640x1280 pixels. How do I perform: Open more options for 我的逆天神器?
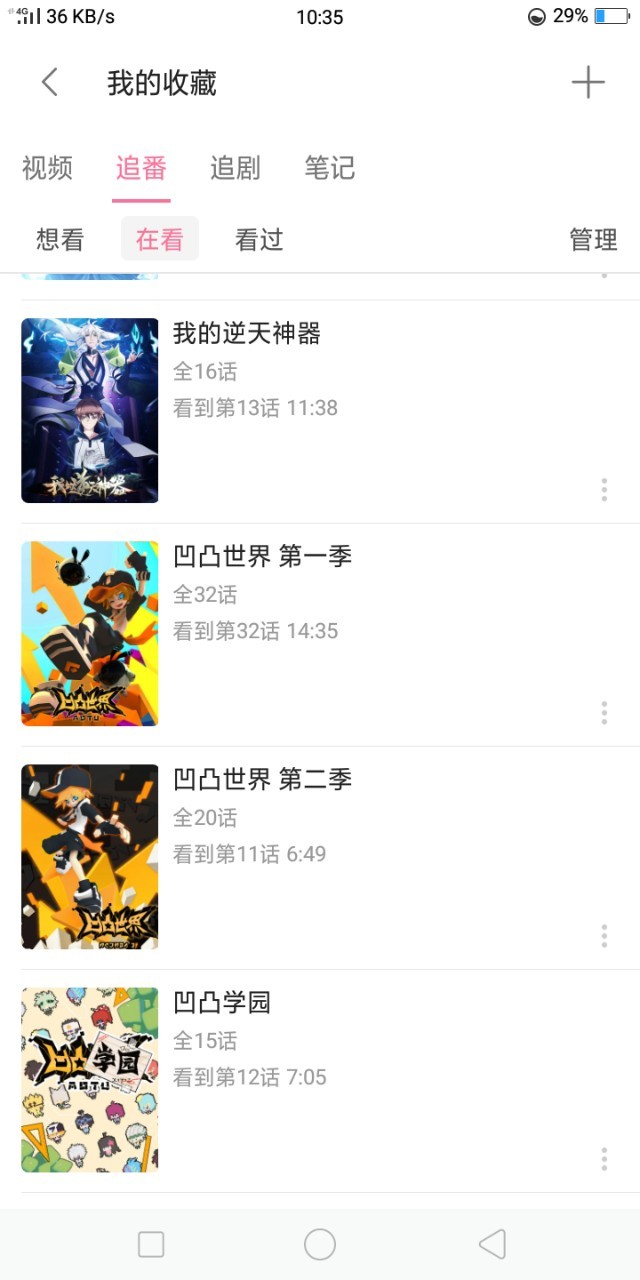pos(604,489)
